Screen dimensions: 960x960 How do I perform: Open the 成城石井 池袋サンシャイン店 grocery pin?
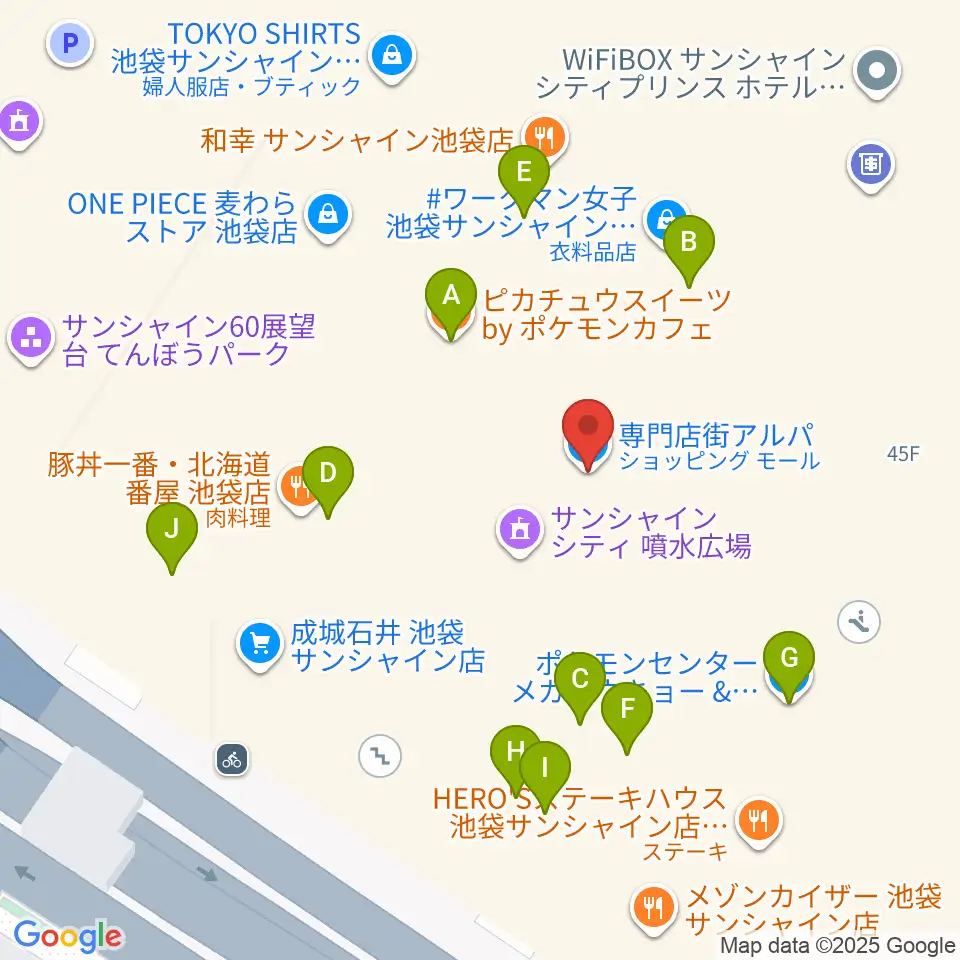click(261, 643)
